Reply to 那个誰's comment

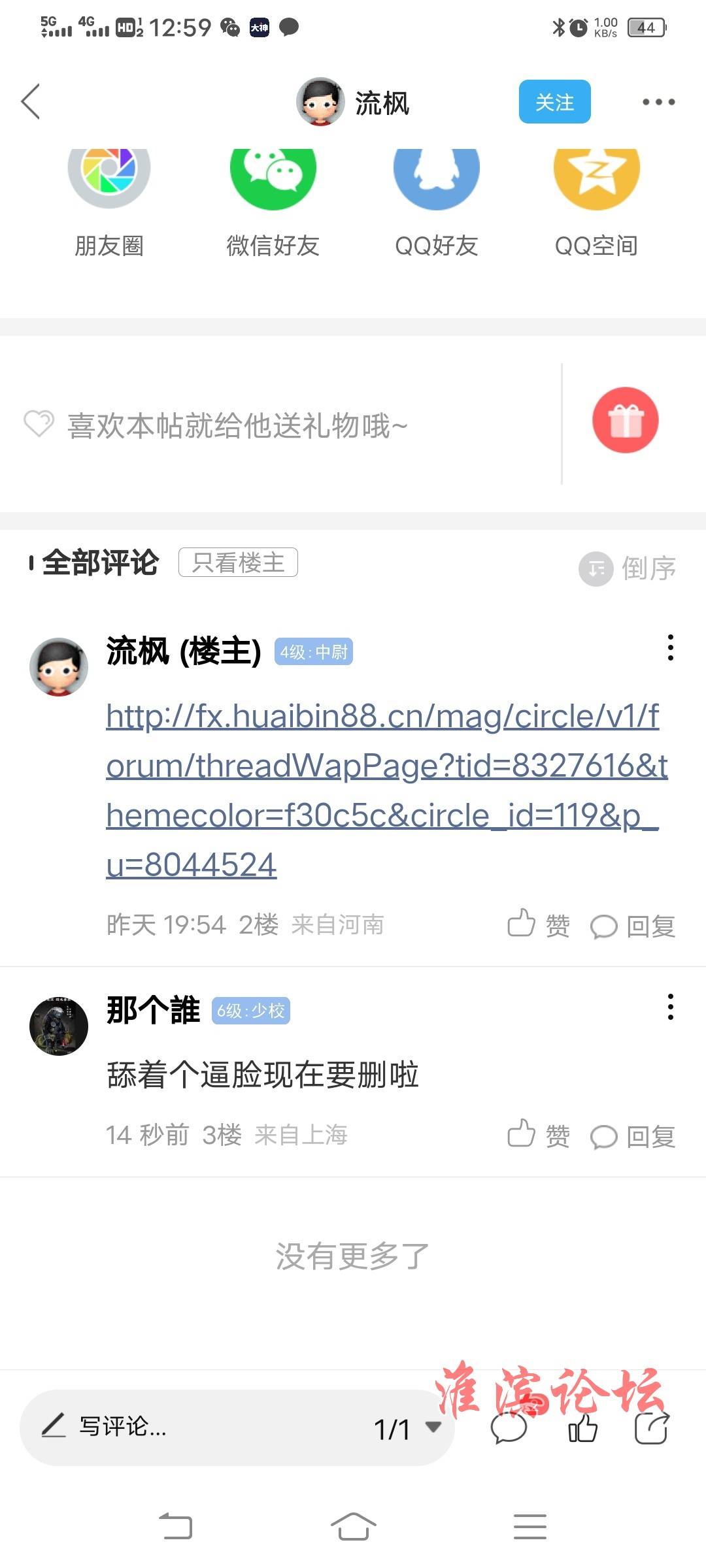tap(633, 1136)
